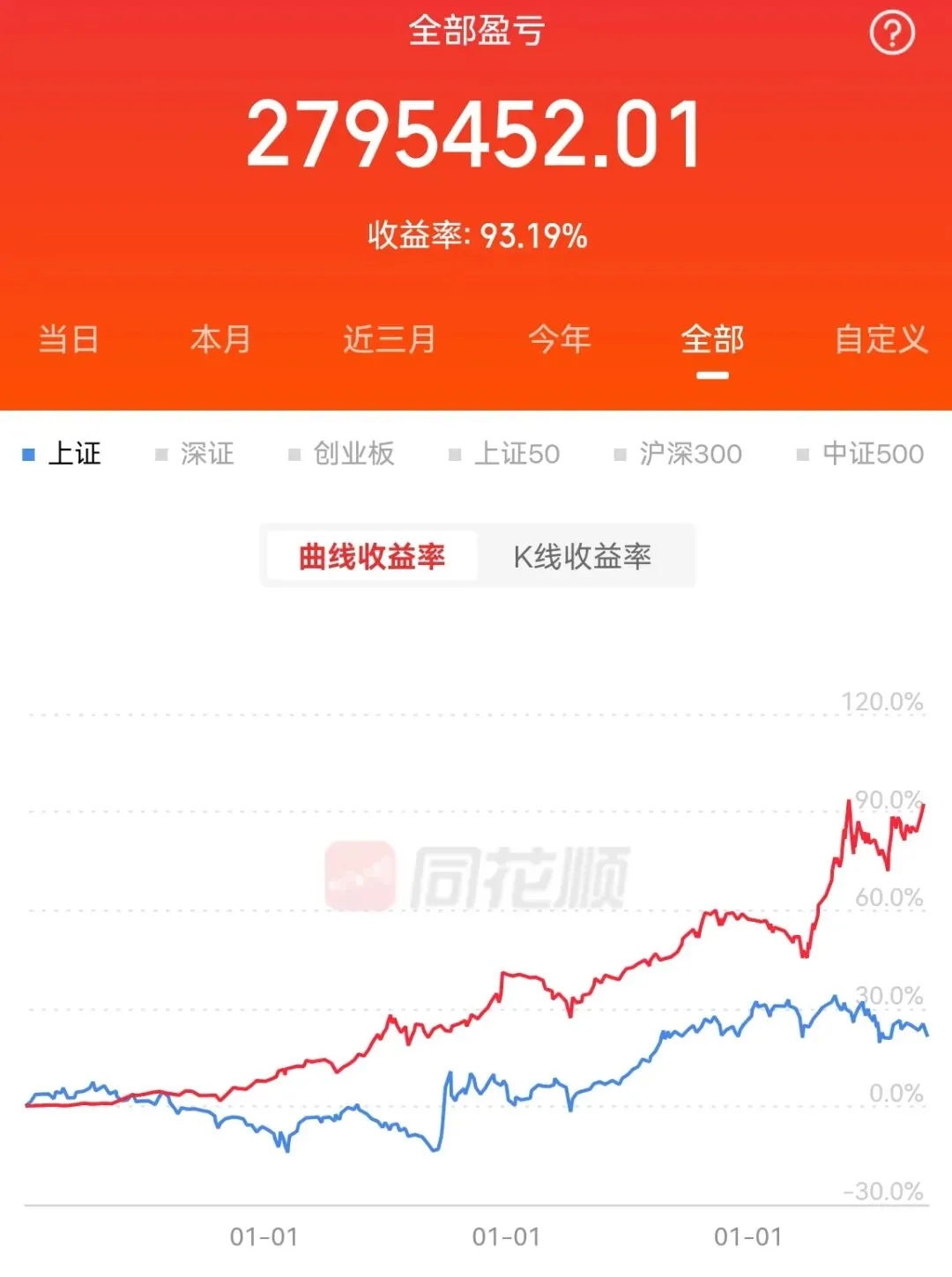Switch to the 当日 tab
This screenshot has height=1277, width=952.
(x=69, y=339)
